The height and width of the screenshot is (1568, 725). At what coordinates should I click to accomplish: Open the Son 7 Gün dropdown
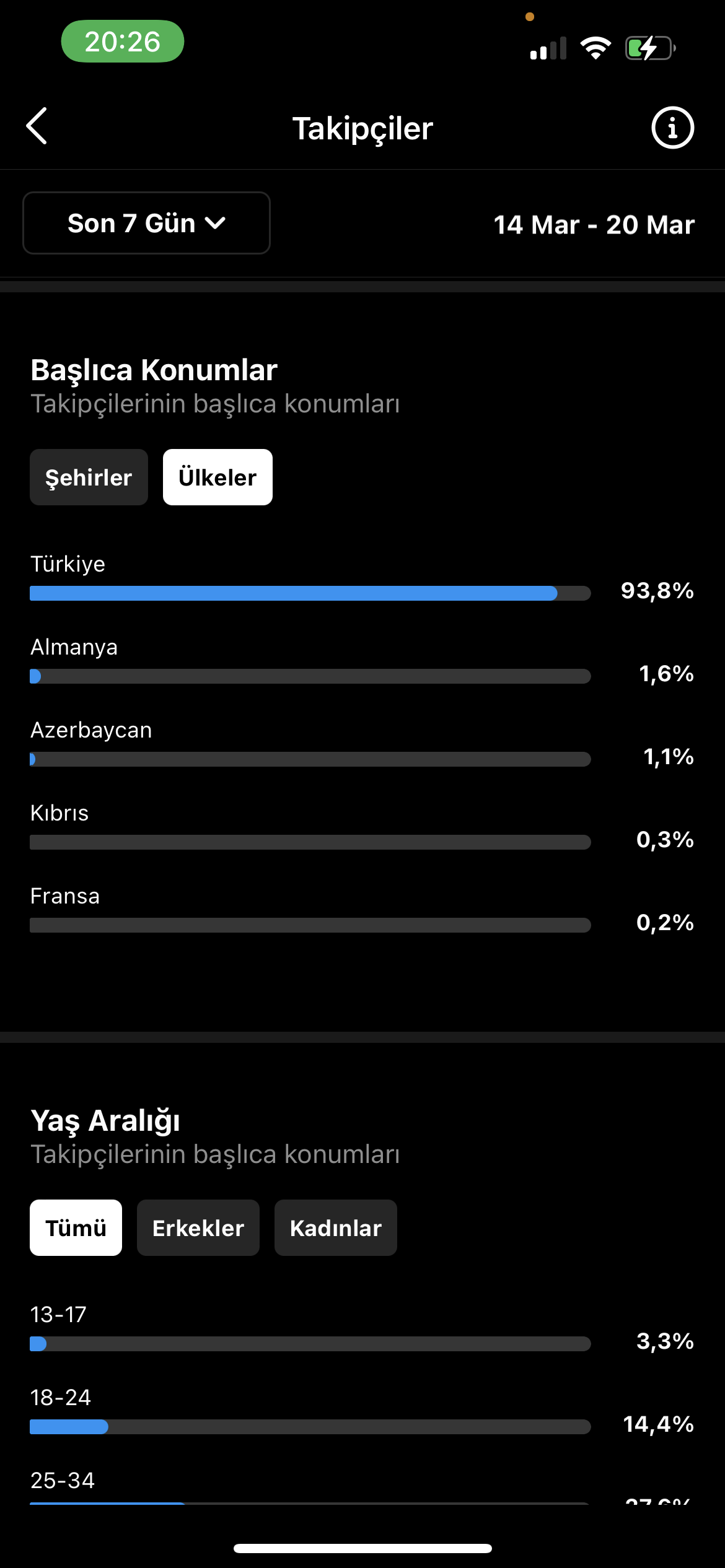(146, 223)
